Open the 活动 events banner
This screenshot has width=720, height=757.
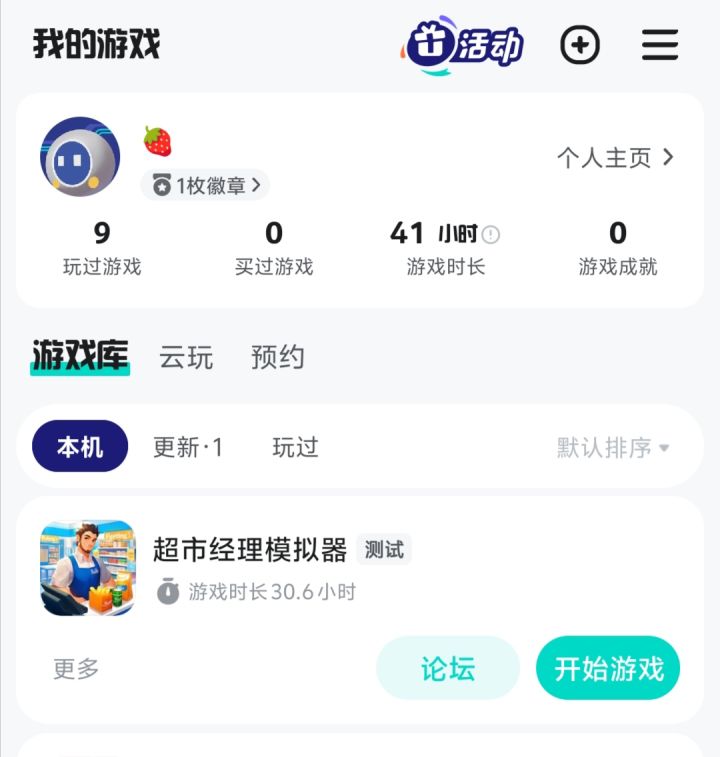(x=463, y=45)
